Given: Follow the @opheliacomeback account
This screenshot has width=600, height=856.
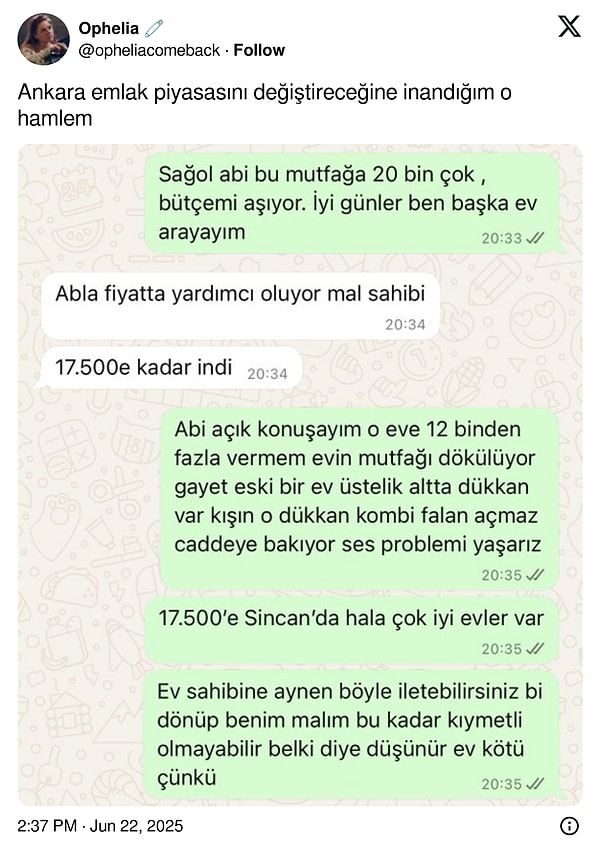Looking at the screenshot, I should (x=259, y=50).
